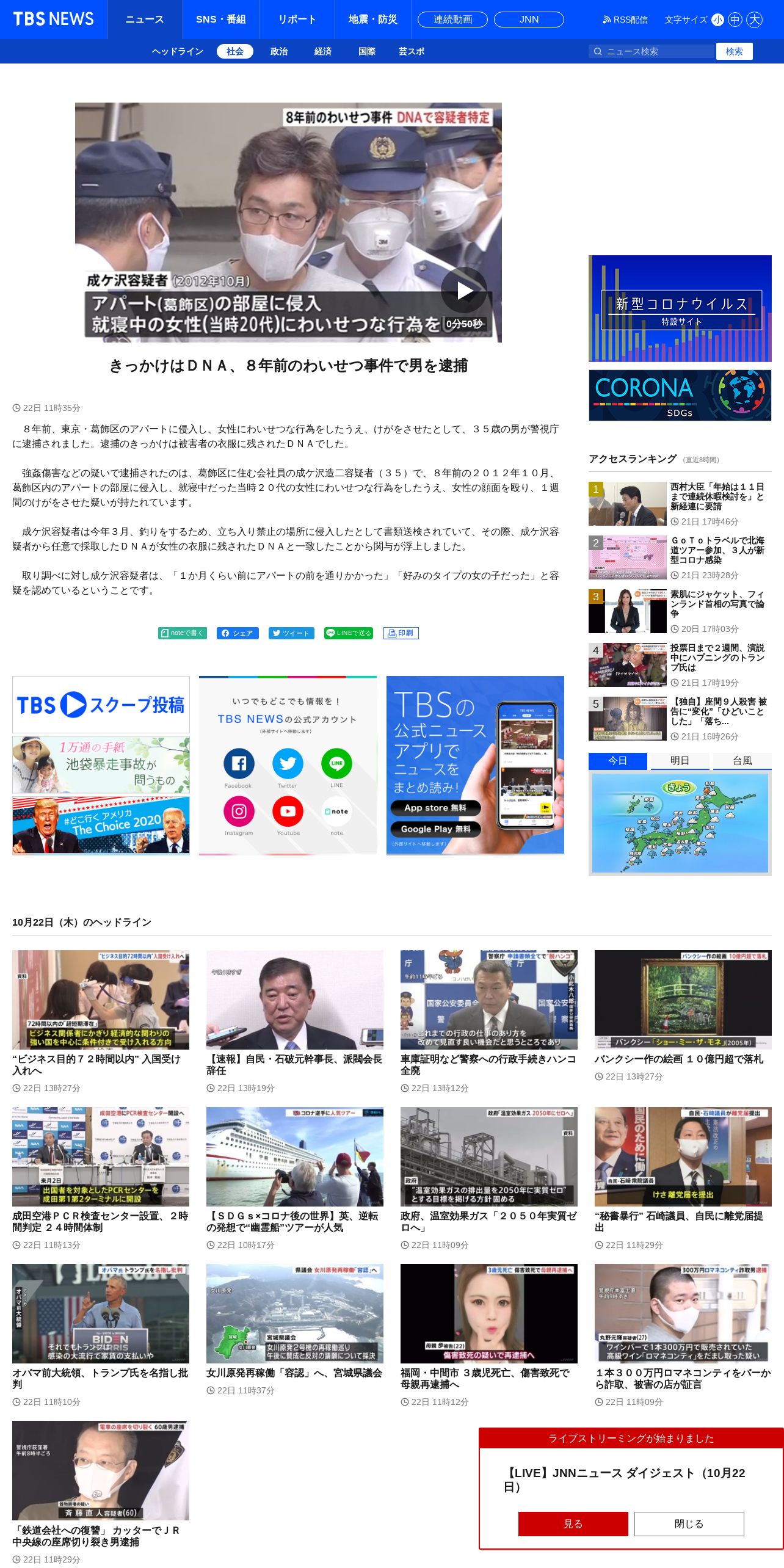Image resolution: width=784 pixels, height=1568 pixels.
Task: Open the RSS配信 link
Action: tap(625, 20)
